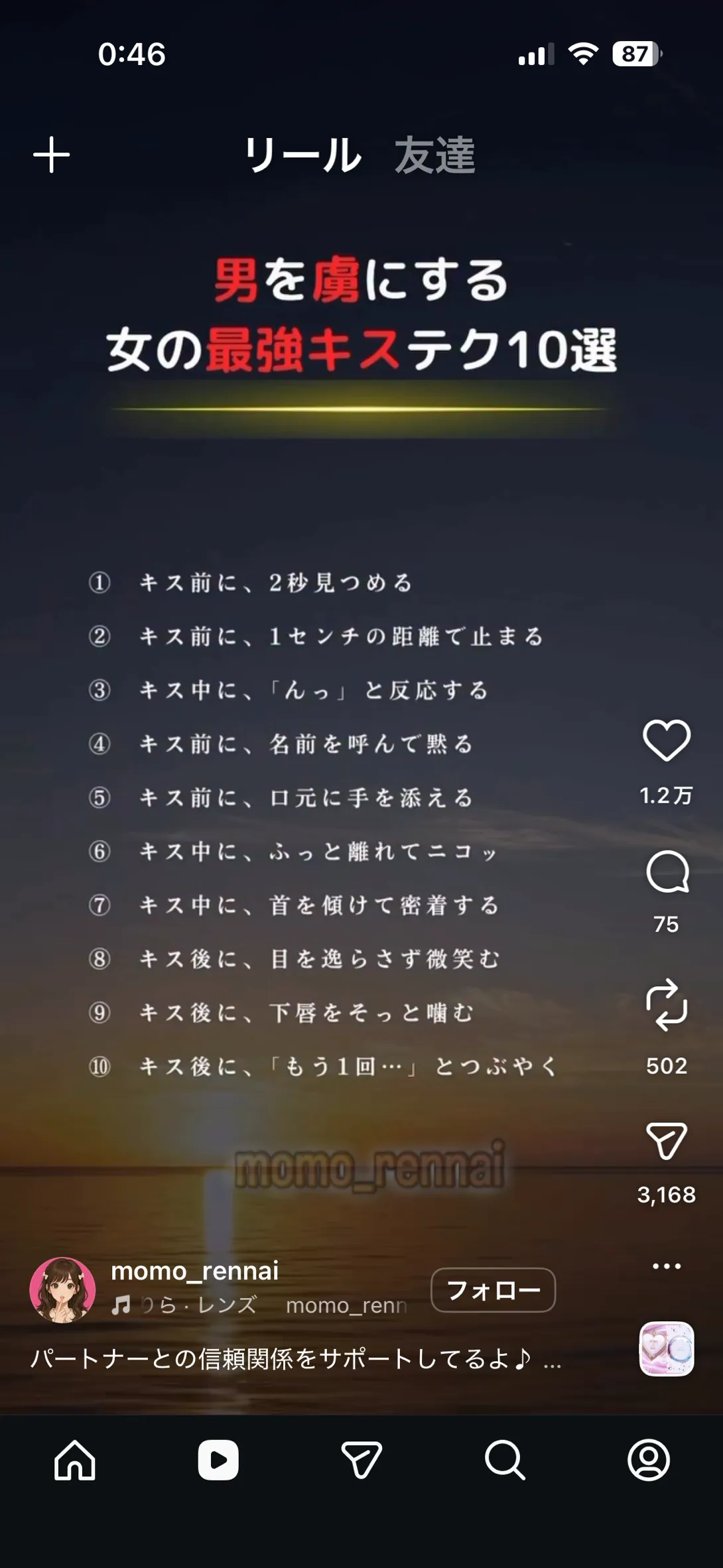Screen dimensions: 723x1568
Task: Open momo_rennai's profile picture
Action: point(62,1290)
